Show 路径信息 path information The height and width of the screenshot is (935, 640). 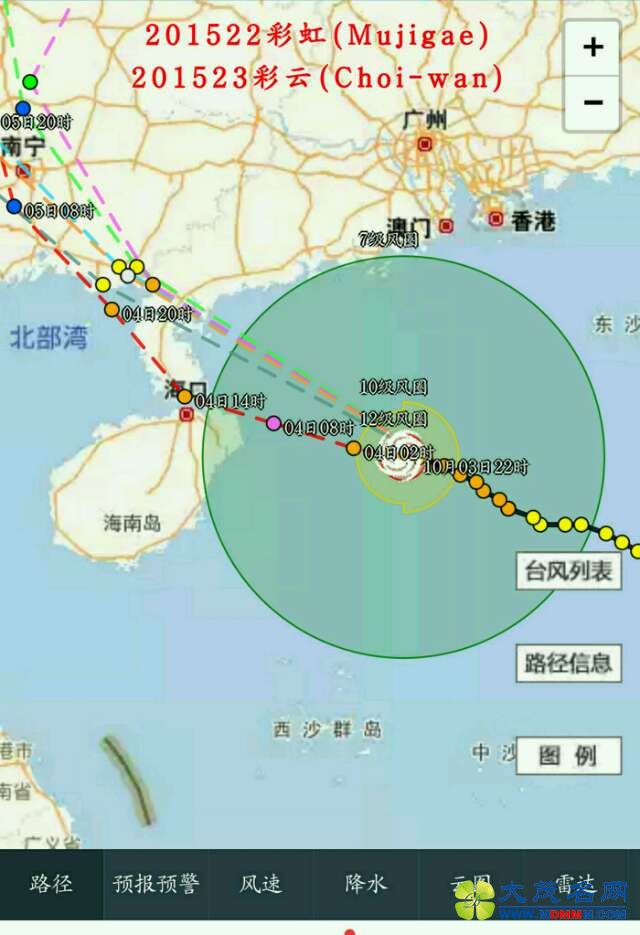pos(568,663)
